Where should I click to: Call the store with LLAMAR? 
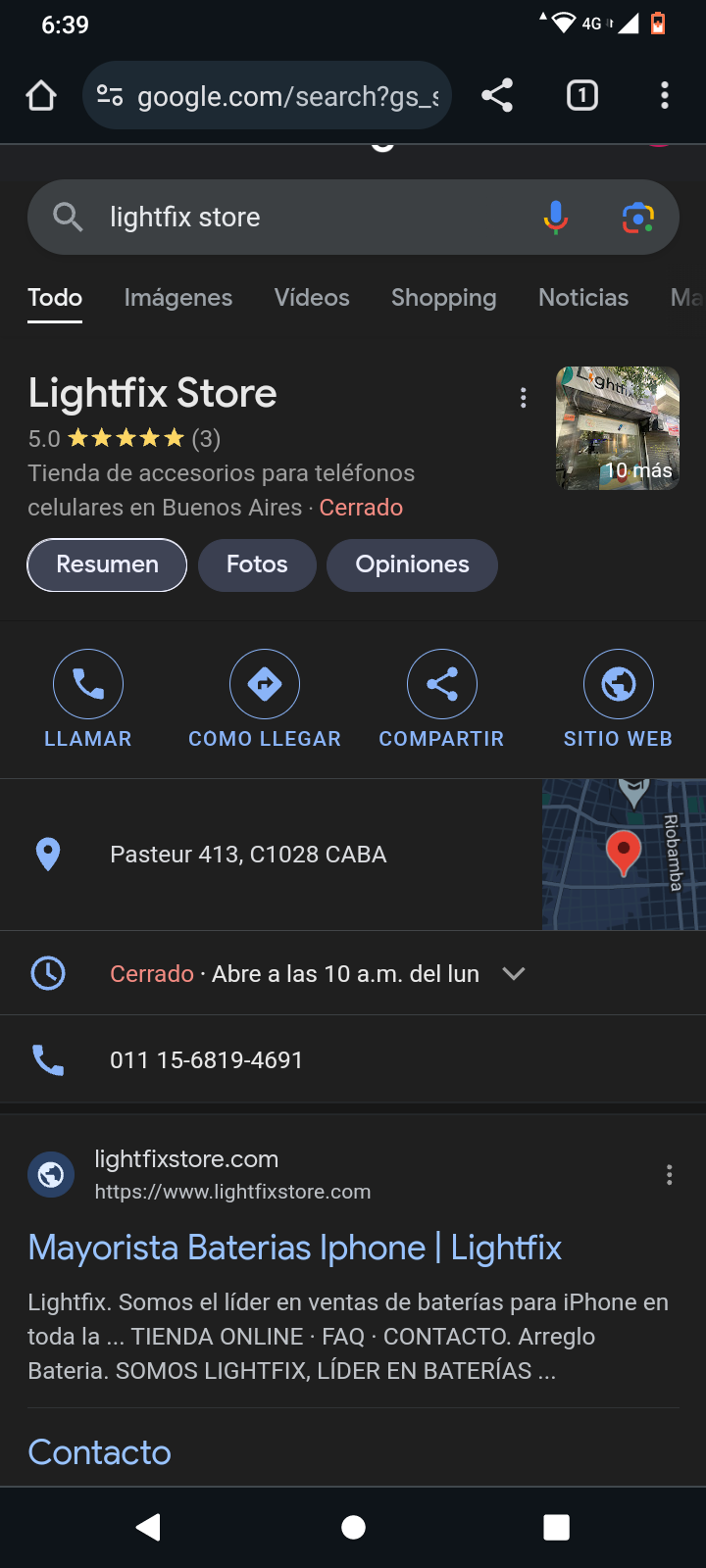[x=88, y=699]
